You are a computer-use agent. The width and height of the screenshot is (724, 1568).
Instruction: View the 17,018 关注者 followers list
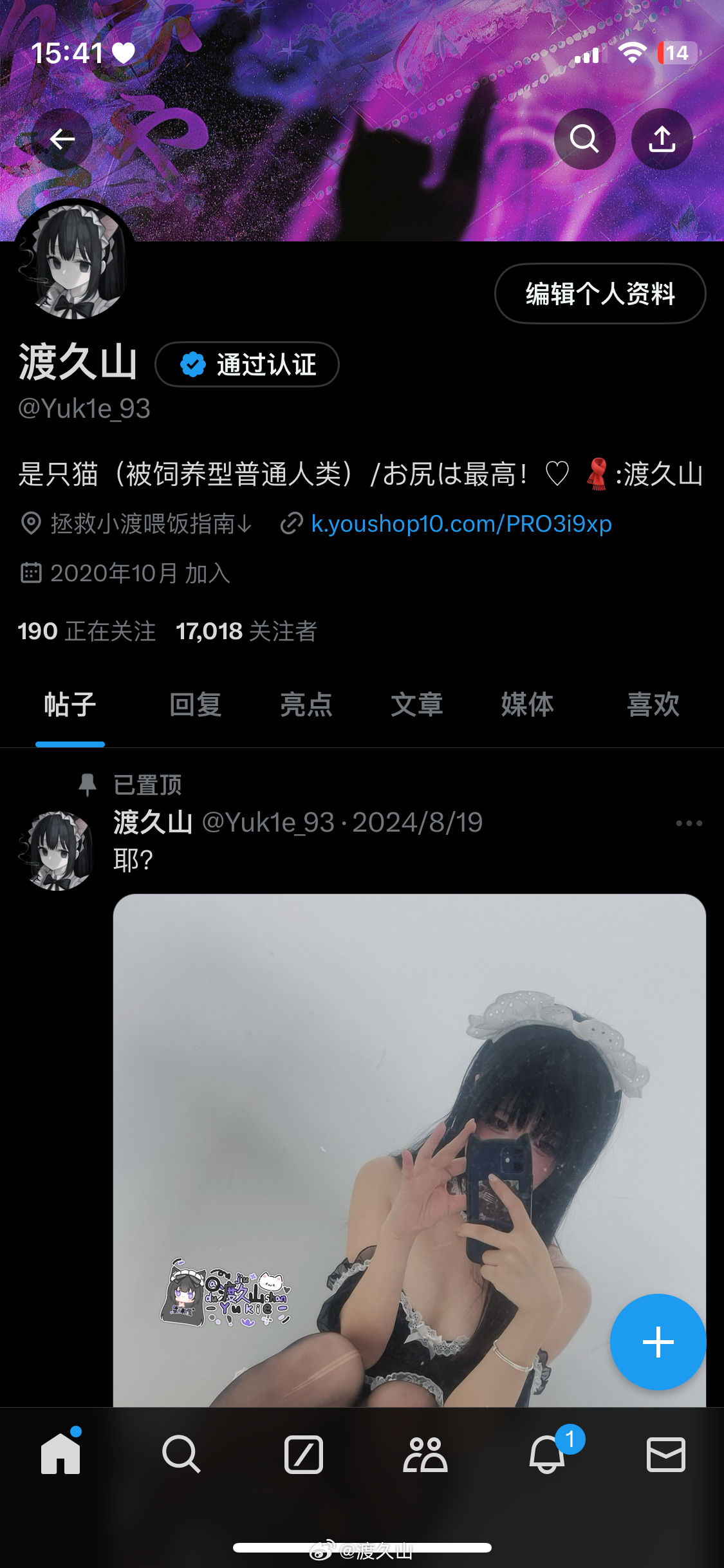[x=246, y=631]
